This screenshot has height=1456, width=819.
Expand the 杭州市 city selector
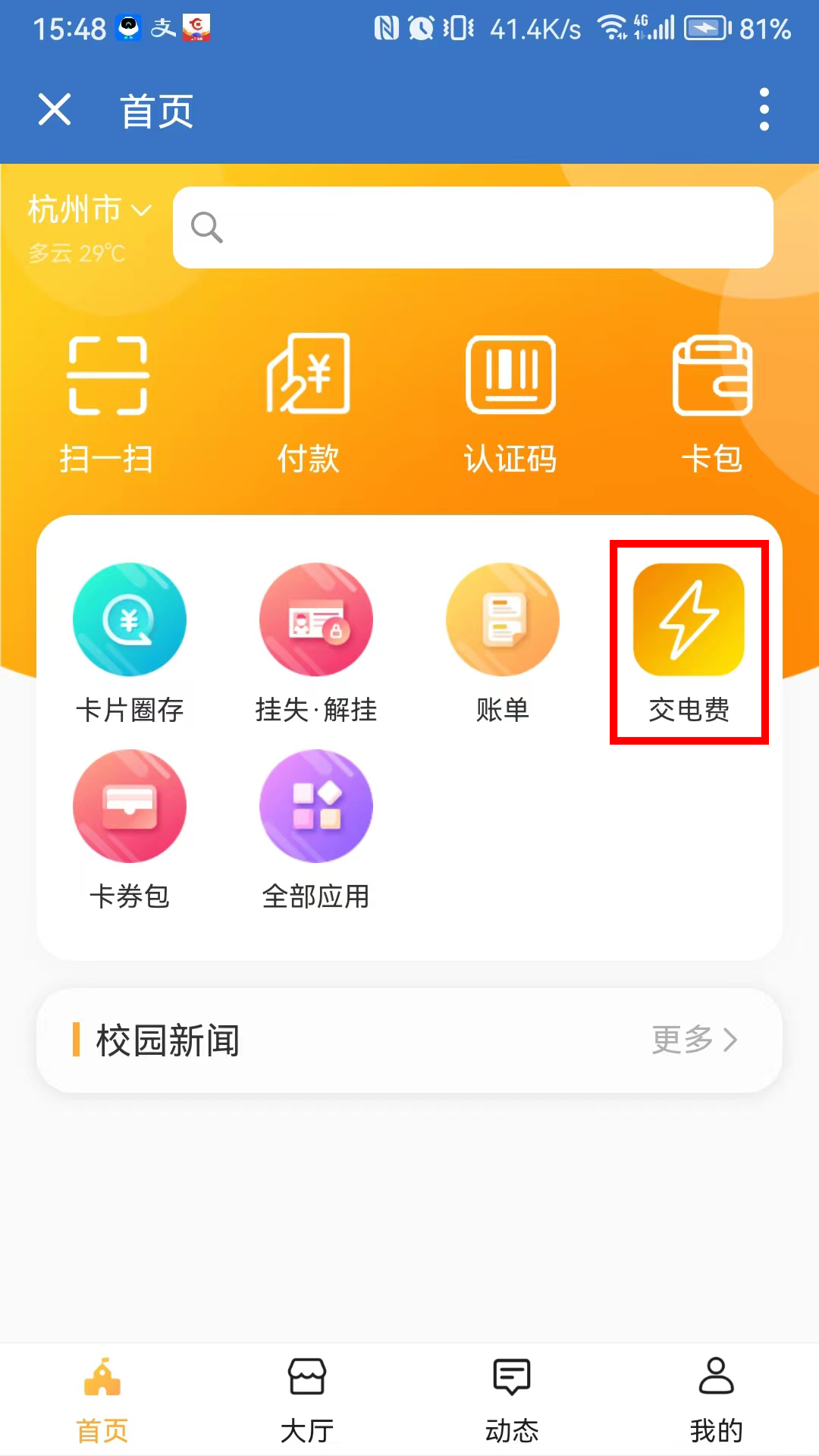coord(89,210)
